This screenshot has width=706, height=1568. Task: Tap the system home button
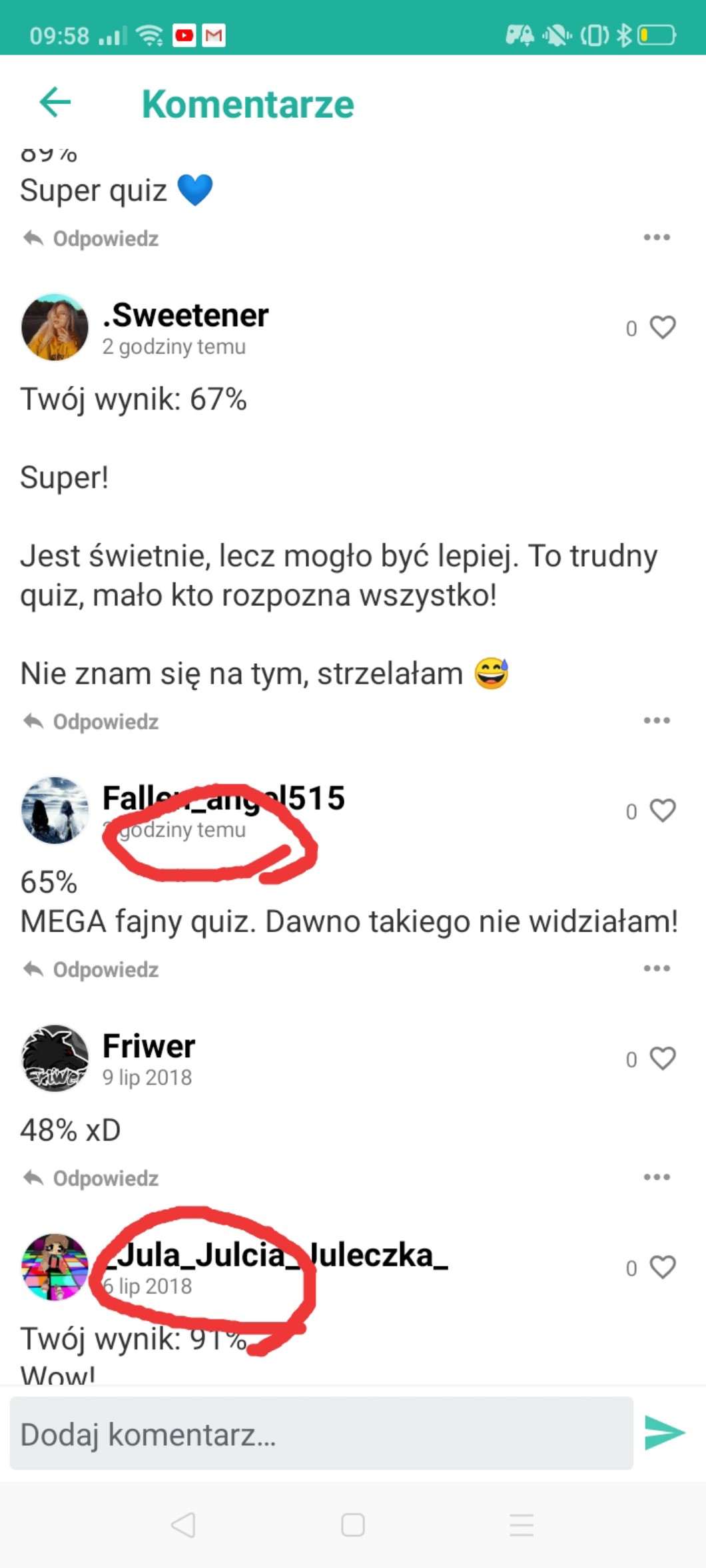[352, 1525]
